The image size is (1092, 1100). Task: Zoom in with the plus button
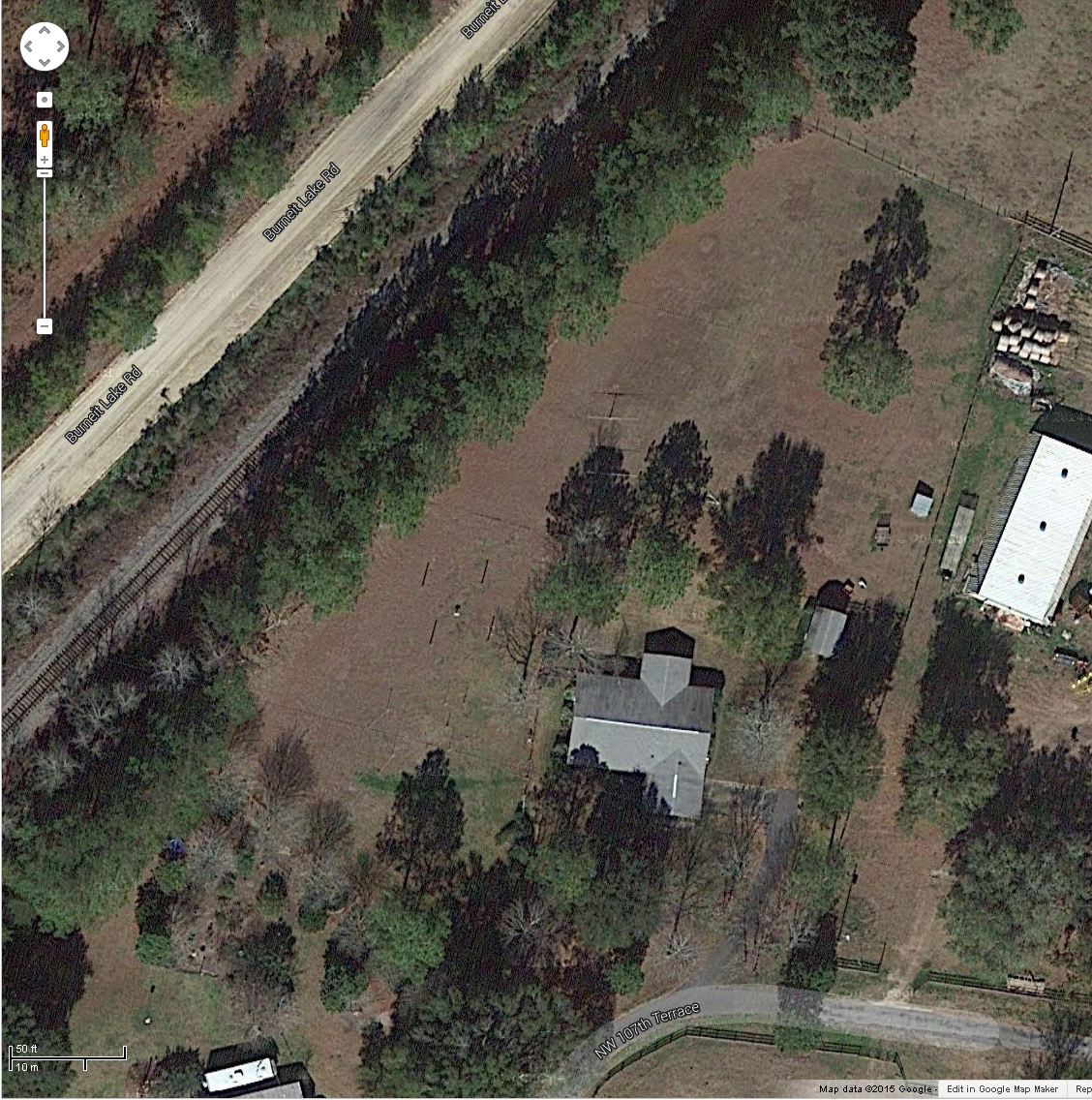45,160
